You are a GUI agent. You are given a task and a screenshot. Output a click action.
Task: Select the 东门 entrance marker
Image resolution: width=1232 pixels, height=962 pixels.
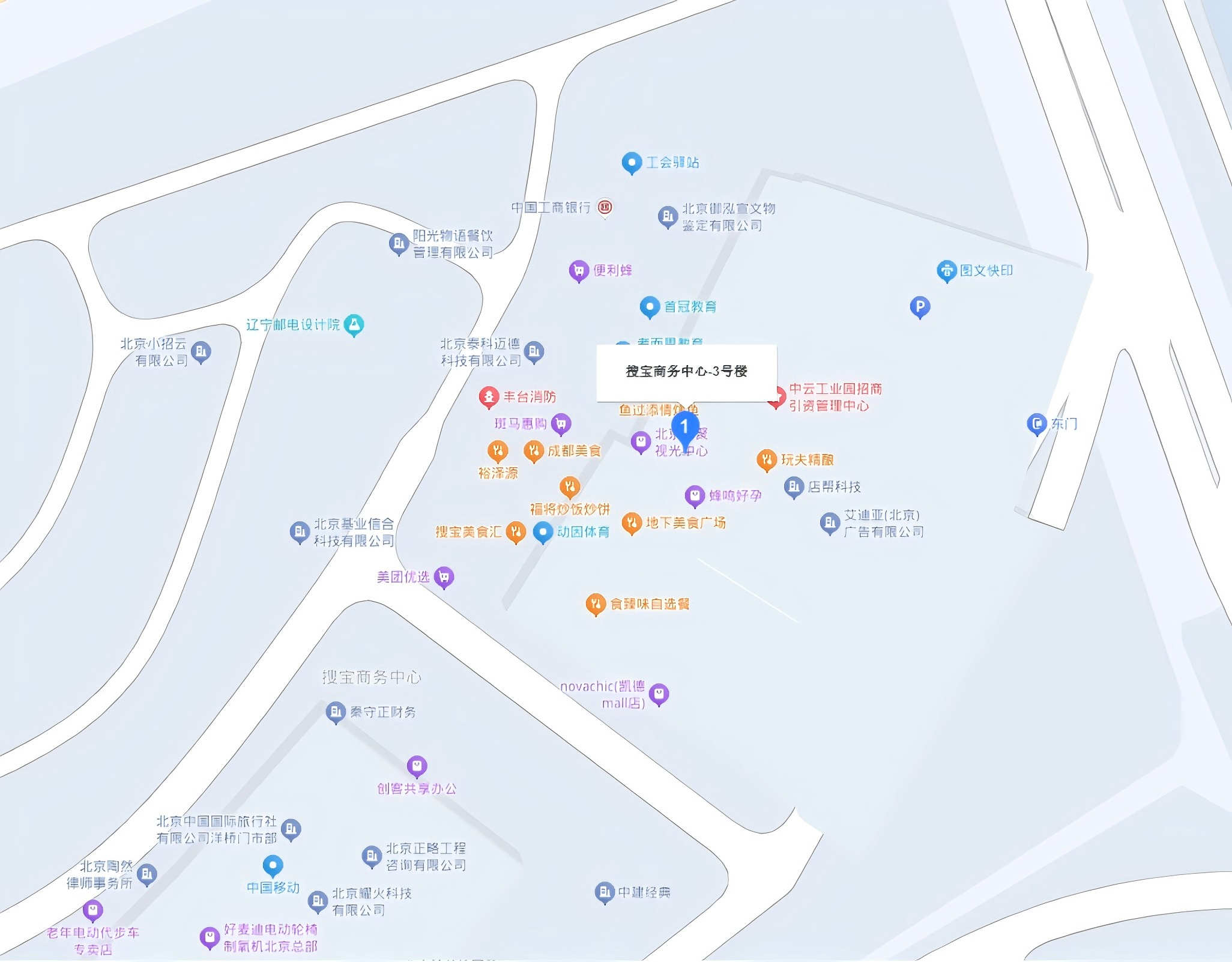tap(1037, 424)
